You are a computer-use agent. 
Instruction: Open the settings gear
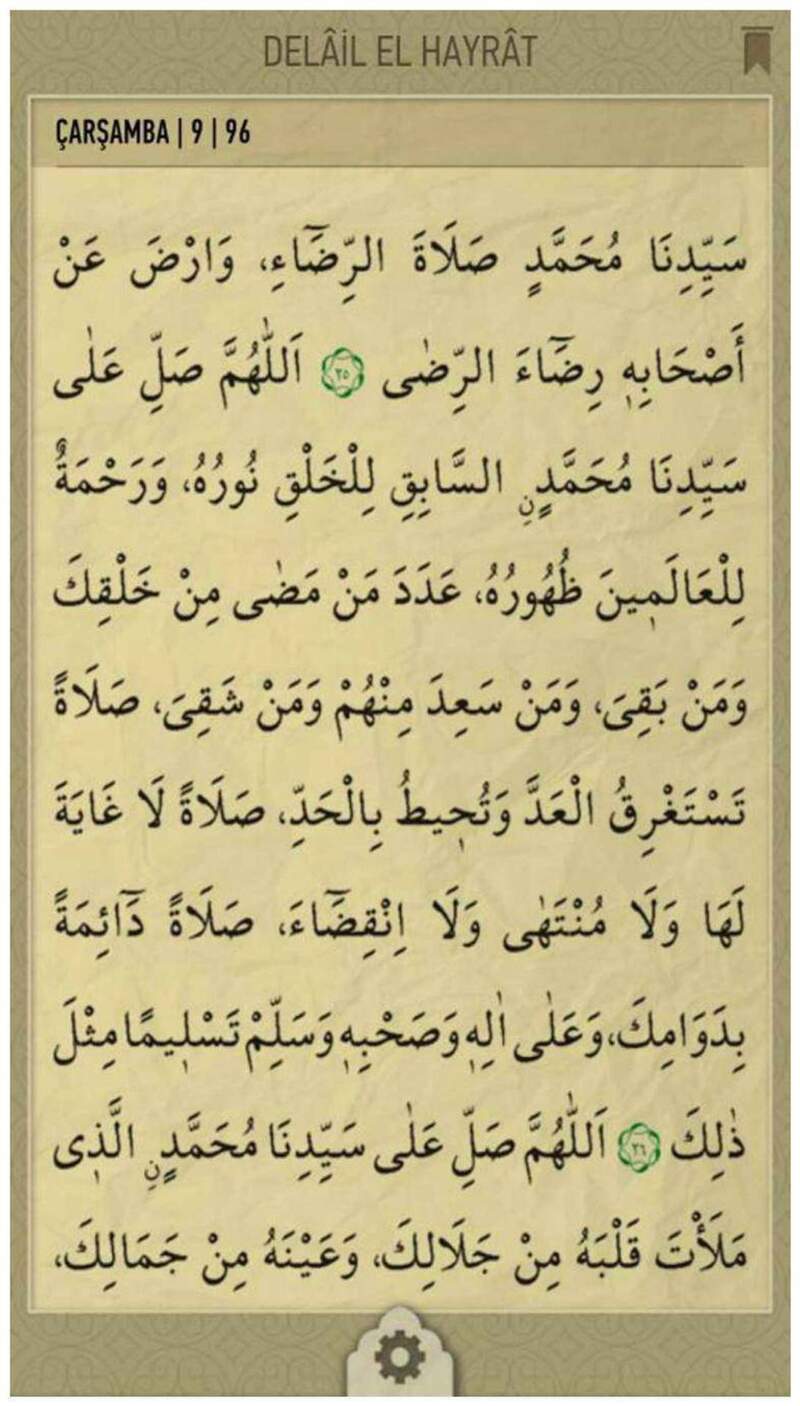coord(399,1358)
